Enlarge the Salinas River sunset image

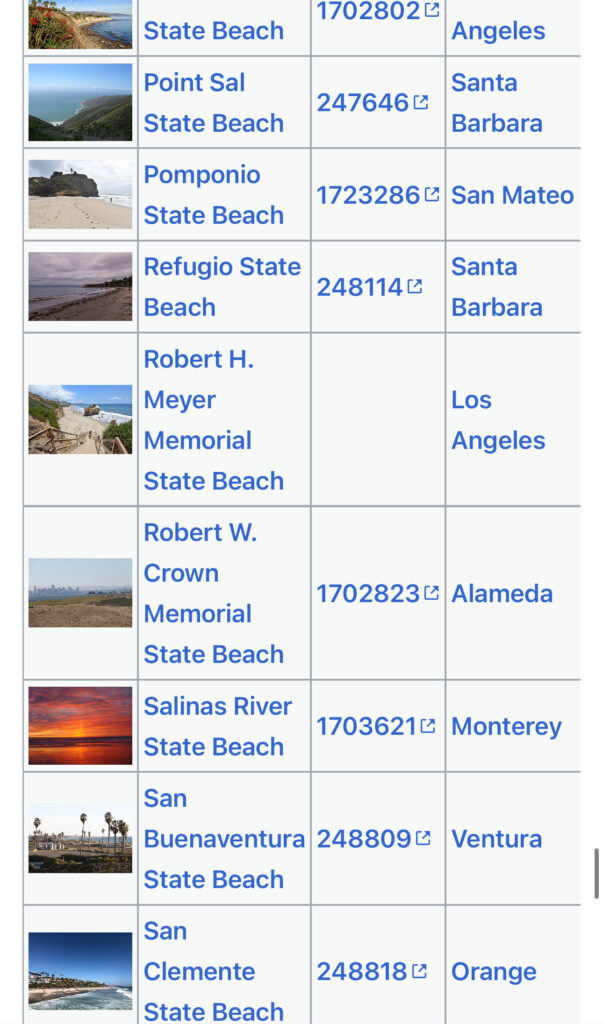pyautogui.click(x=80, y=726)
